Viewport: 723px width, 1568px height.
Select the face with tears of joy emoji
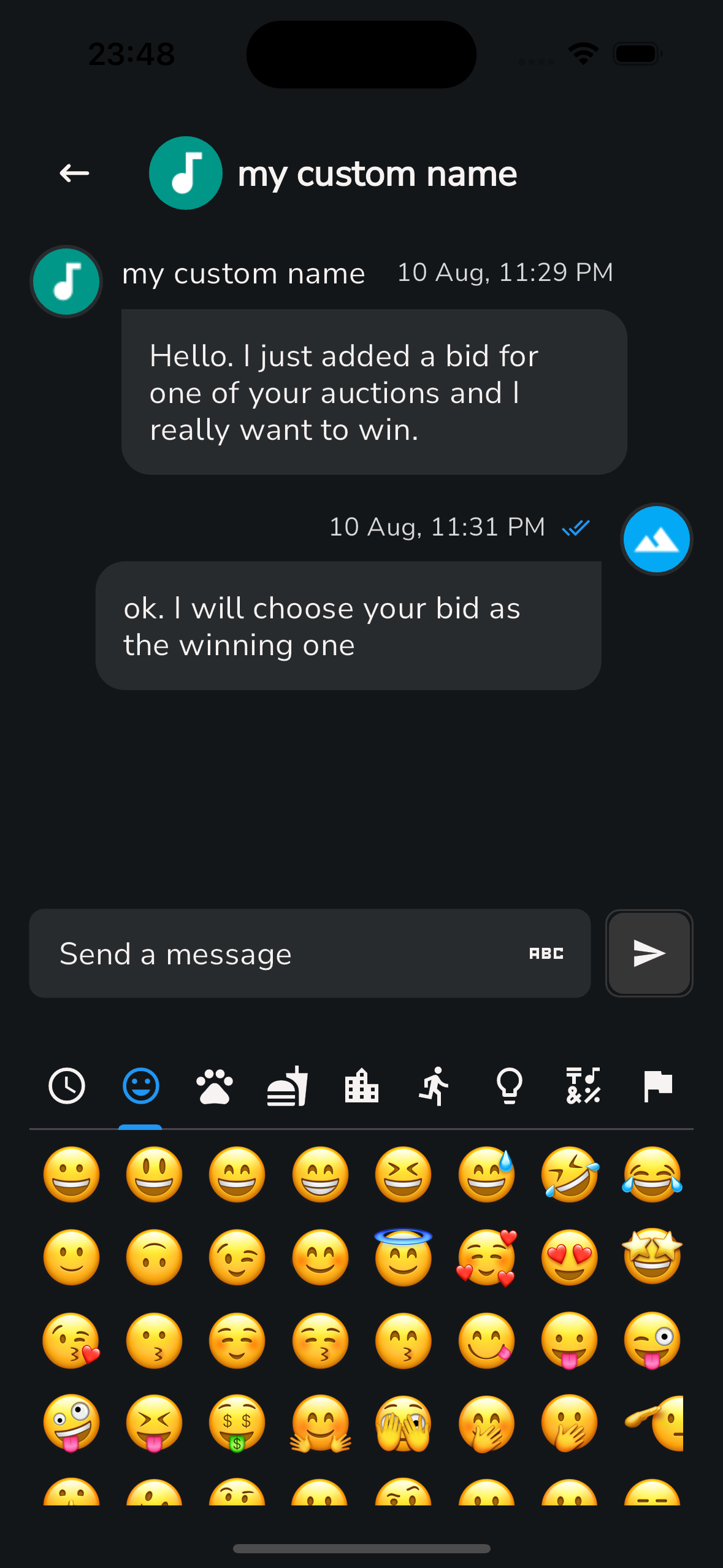(x=651, y=1175)
